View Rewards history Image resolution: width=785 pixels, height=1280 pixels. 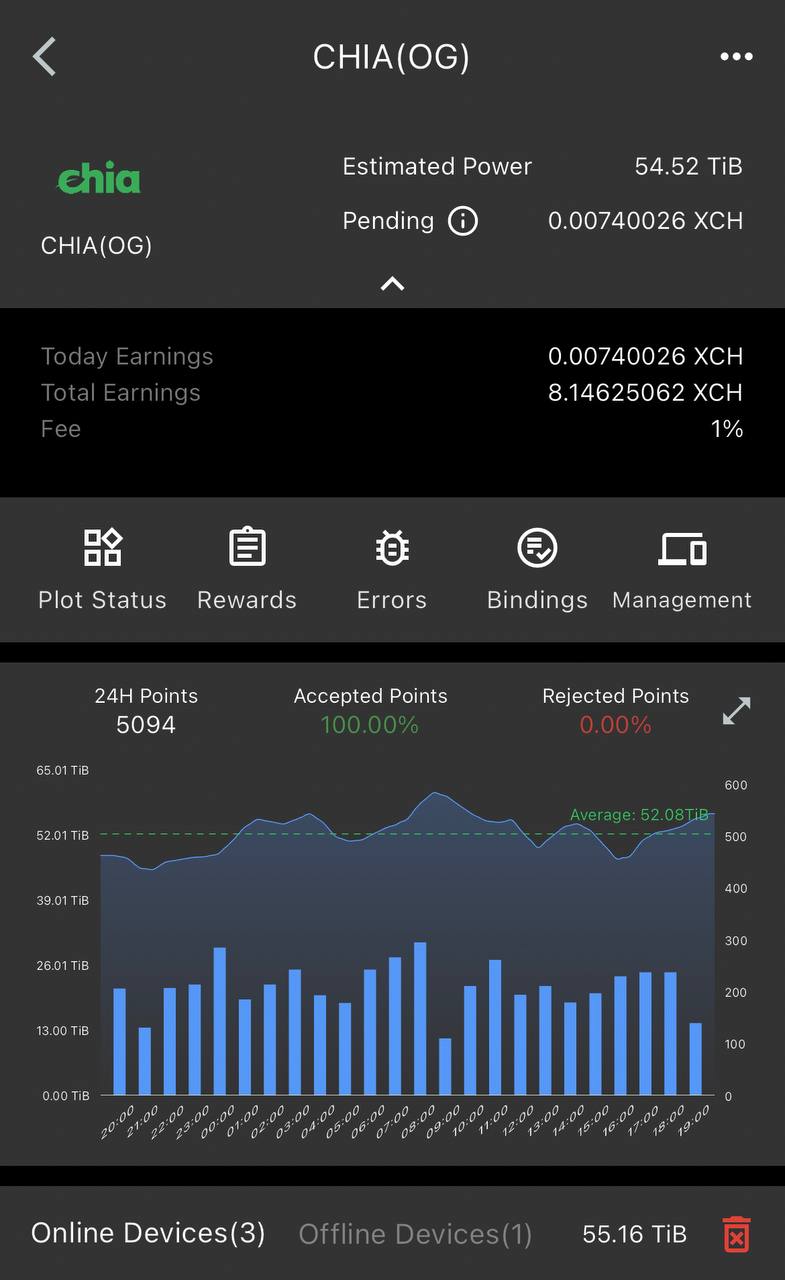click(247, 568)
